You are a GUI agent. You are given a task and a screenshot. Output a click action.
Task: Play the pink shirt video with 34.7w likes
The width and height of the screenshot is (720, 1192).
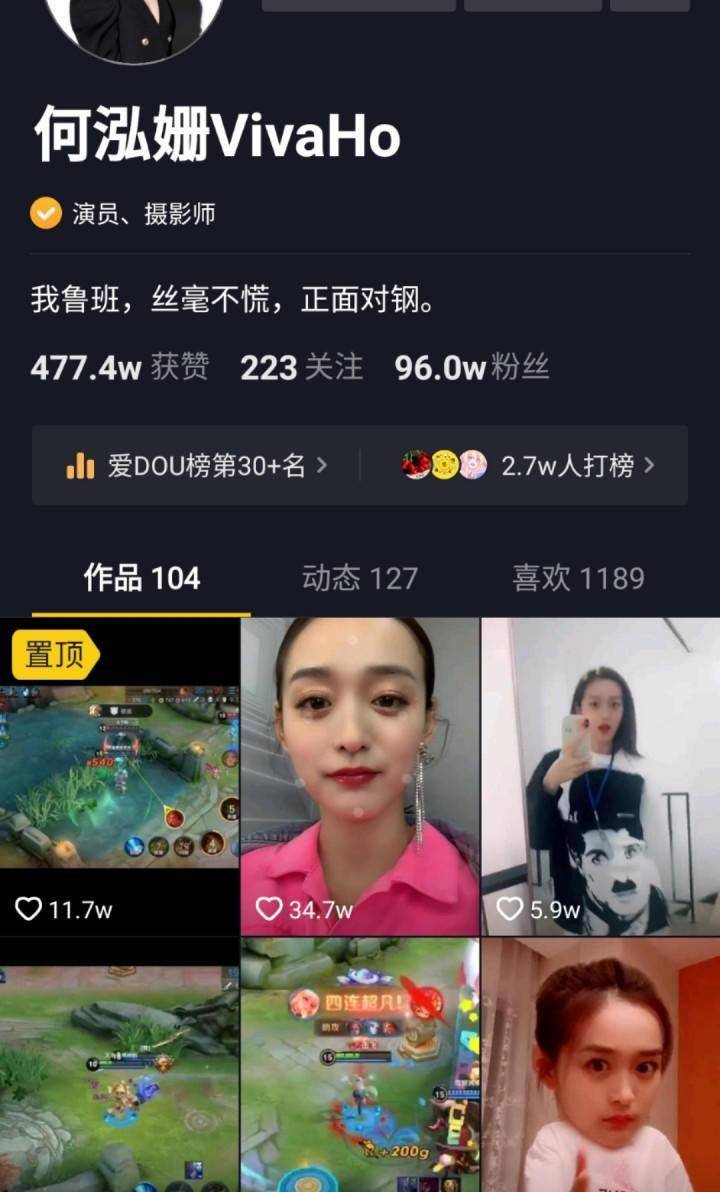tap(360, 776)
